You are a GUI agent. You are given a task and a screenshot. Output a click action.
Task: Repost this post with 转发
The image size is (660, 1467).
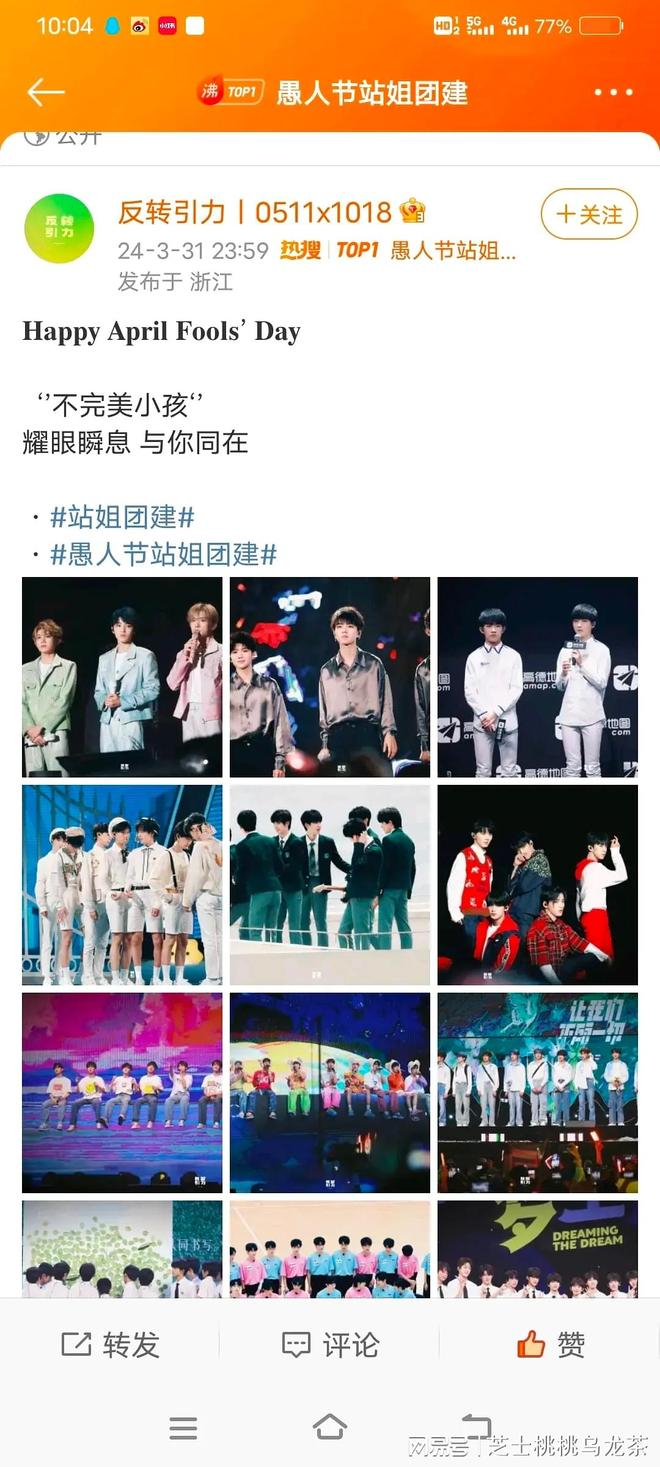[110, 1345]
